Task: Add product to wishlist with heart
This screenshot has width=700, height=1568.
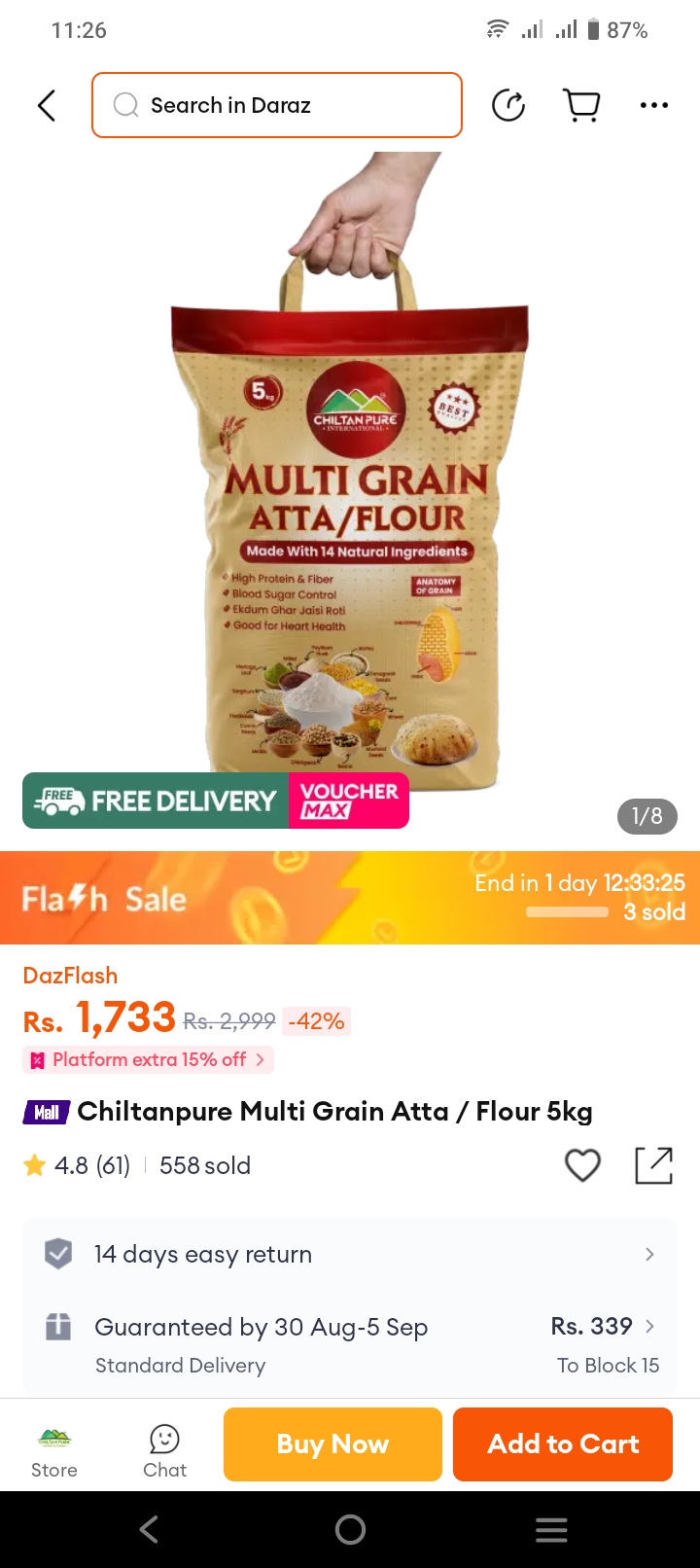Action: pyautogui.click(x=582, y=1164)
